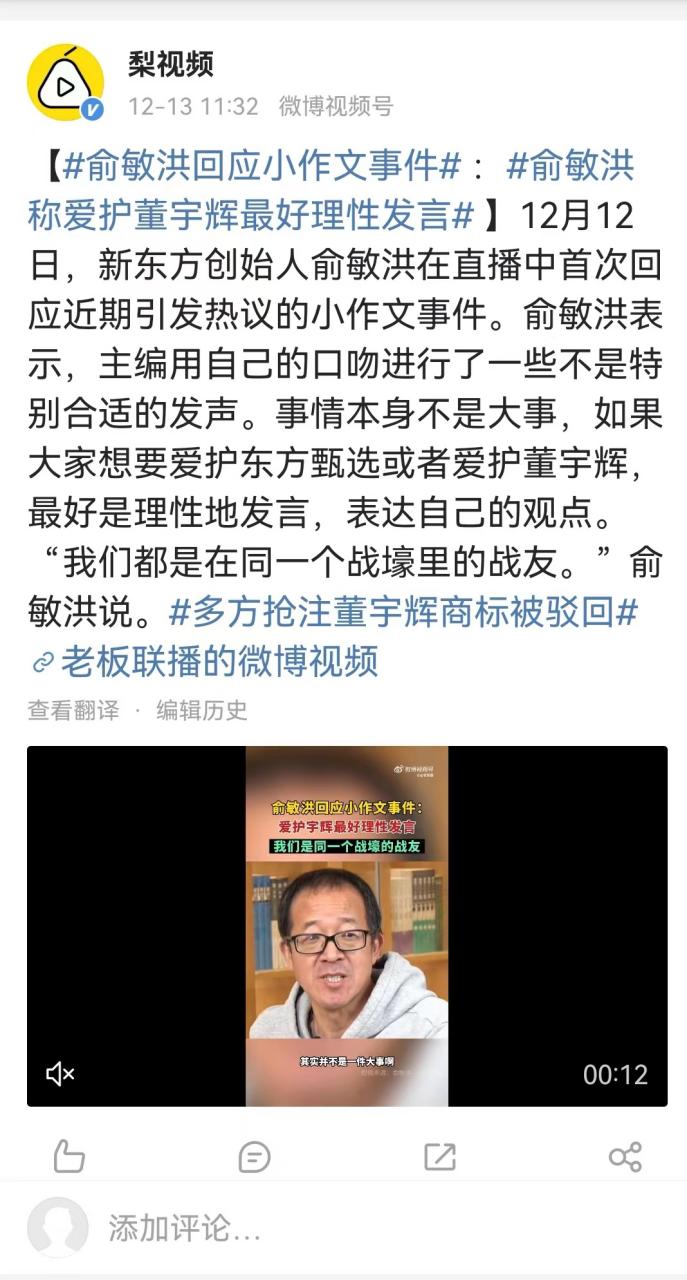This screenshot has height=1280, width=687.
Task: Like this post with thumbs-up
Action: tap(69, 1157)
